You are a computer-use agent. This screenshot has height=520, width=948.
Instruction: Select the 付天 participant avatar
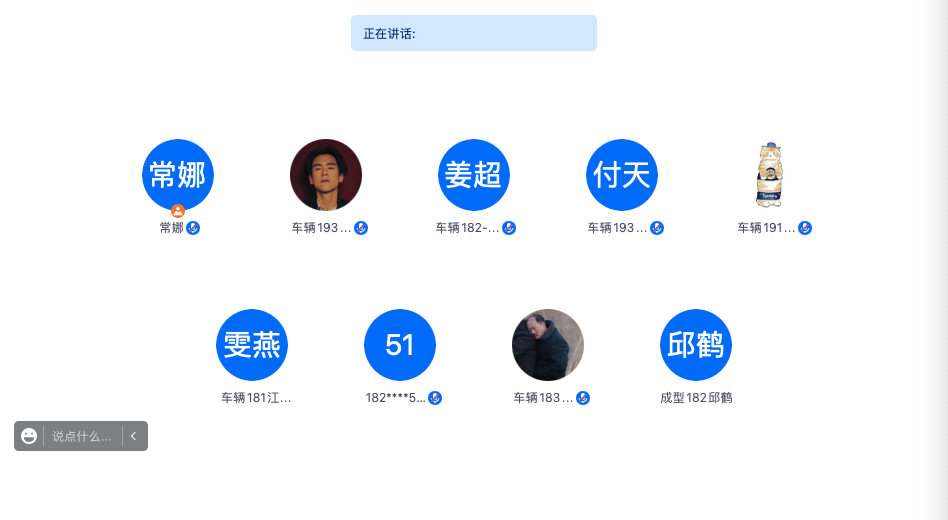pos(622,175)
